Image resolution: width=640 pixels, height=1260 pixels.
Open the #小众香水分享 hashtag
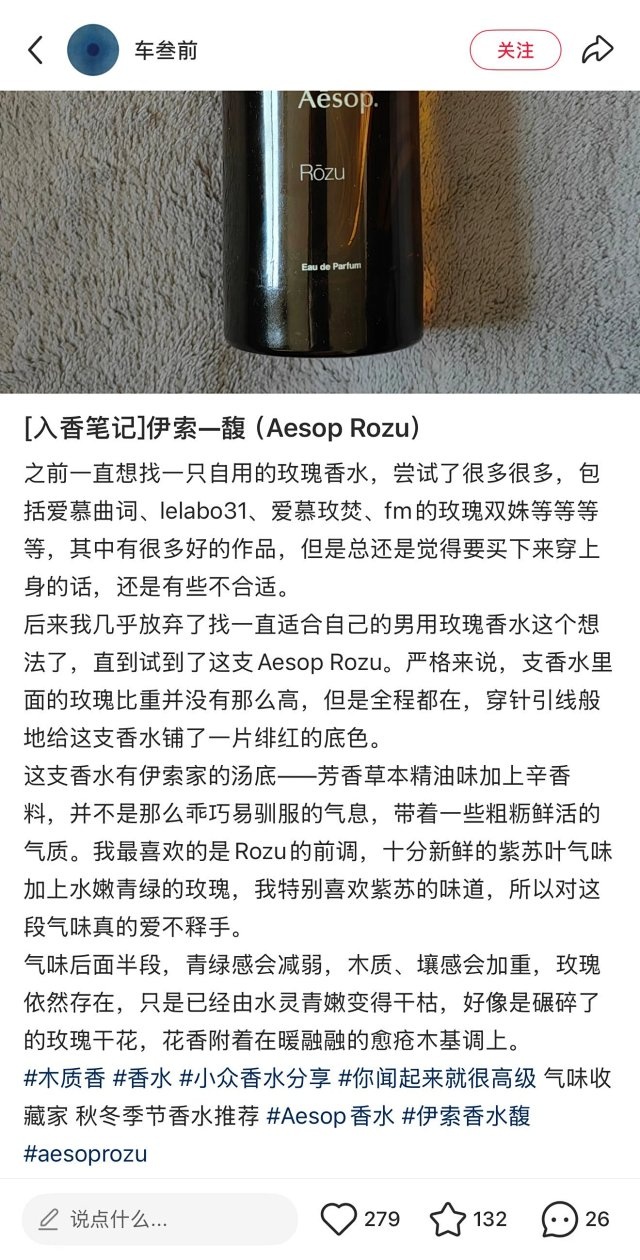point(255,1077)
